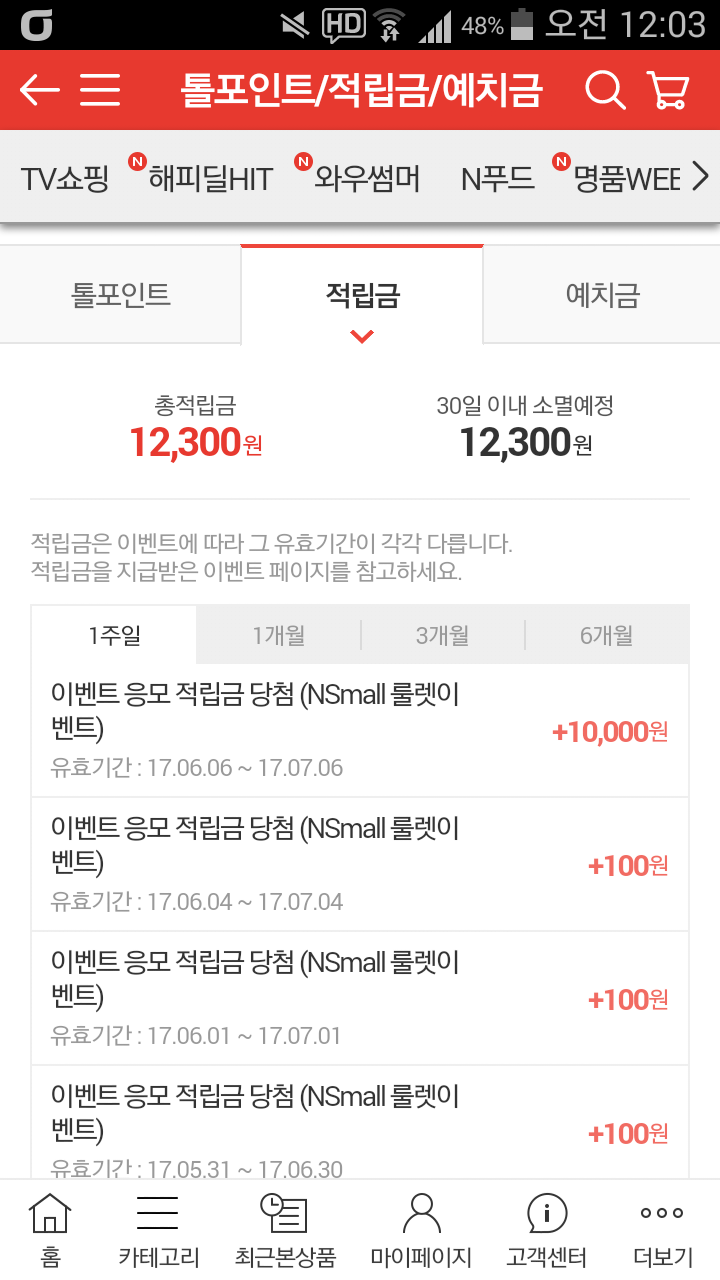
Task: Open the shopping cart
Action: click(x=668, y=90)
